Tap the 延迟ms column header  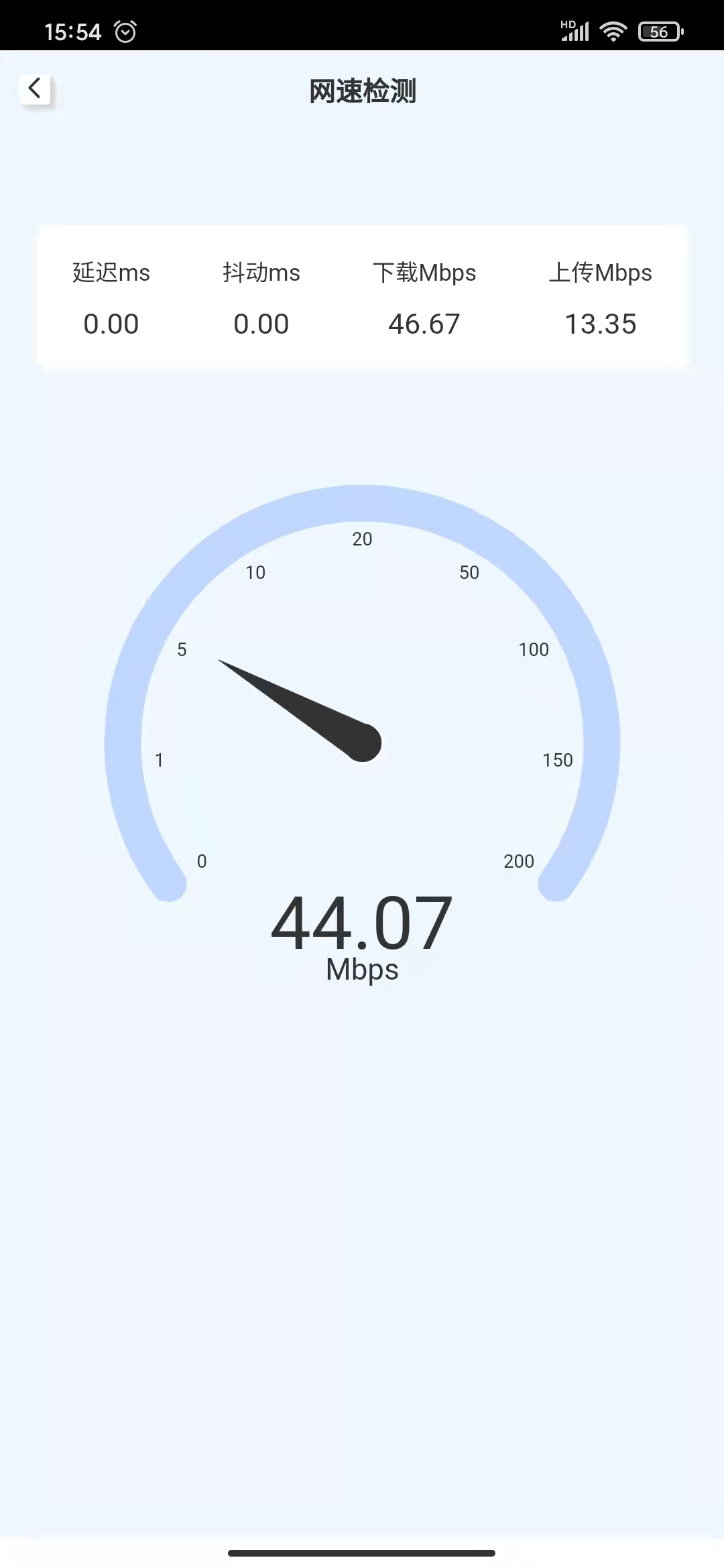tap(111, 272)
